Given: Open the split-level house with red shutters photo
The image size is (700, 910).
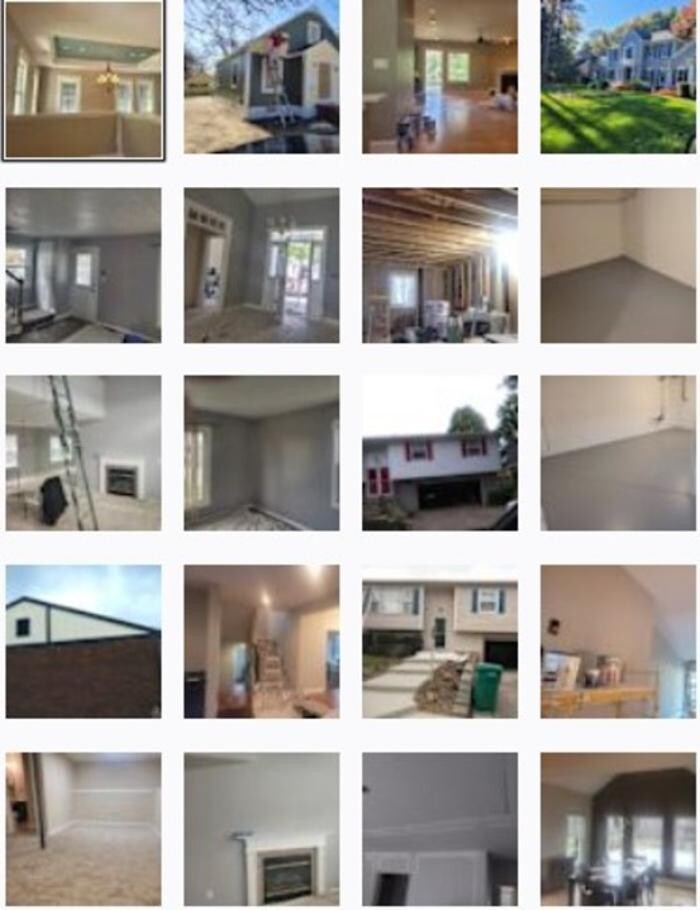Looking at the screenshot, I should coord(440,452).
